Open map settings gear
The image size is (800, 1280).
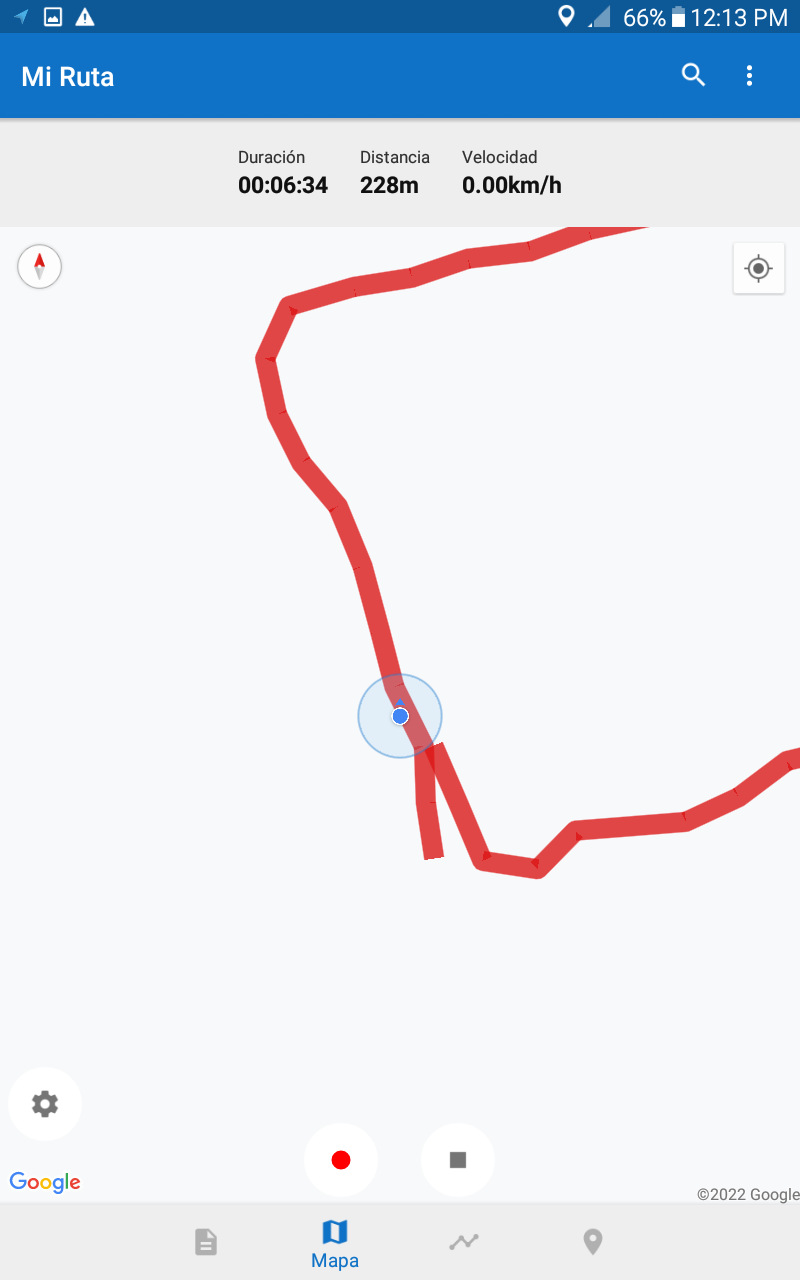click(45, 1104)
